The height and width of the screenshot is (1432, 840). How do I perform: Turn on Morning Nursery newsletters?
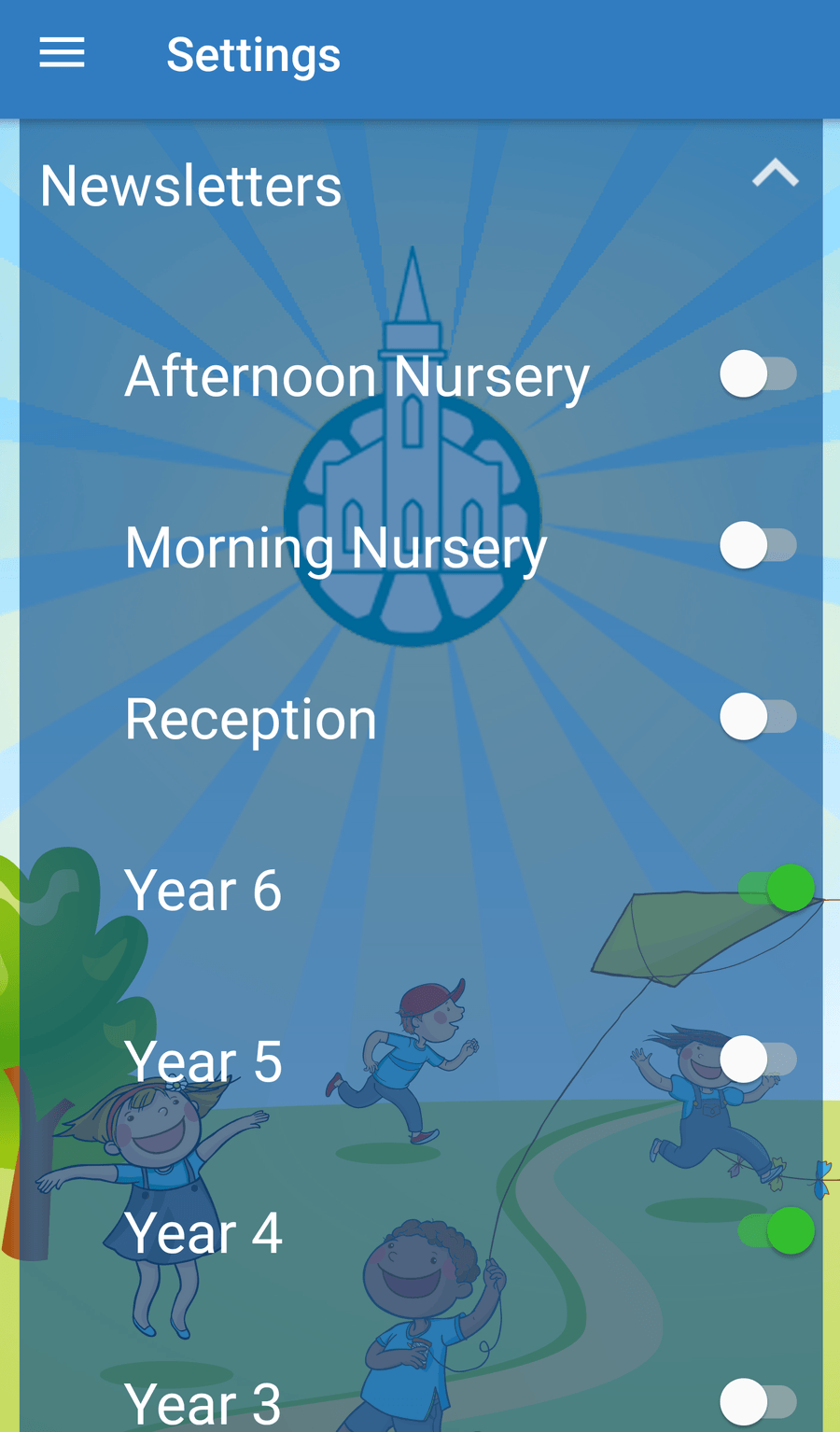(x=758, y=545)
